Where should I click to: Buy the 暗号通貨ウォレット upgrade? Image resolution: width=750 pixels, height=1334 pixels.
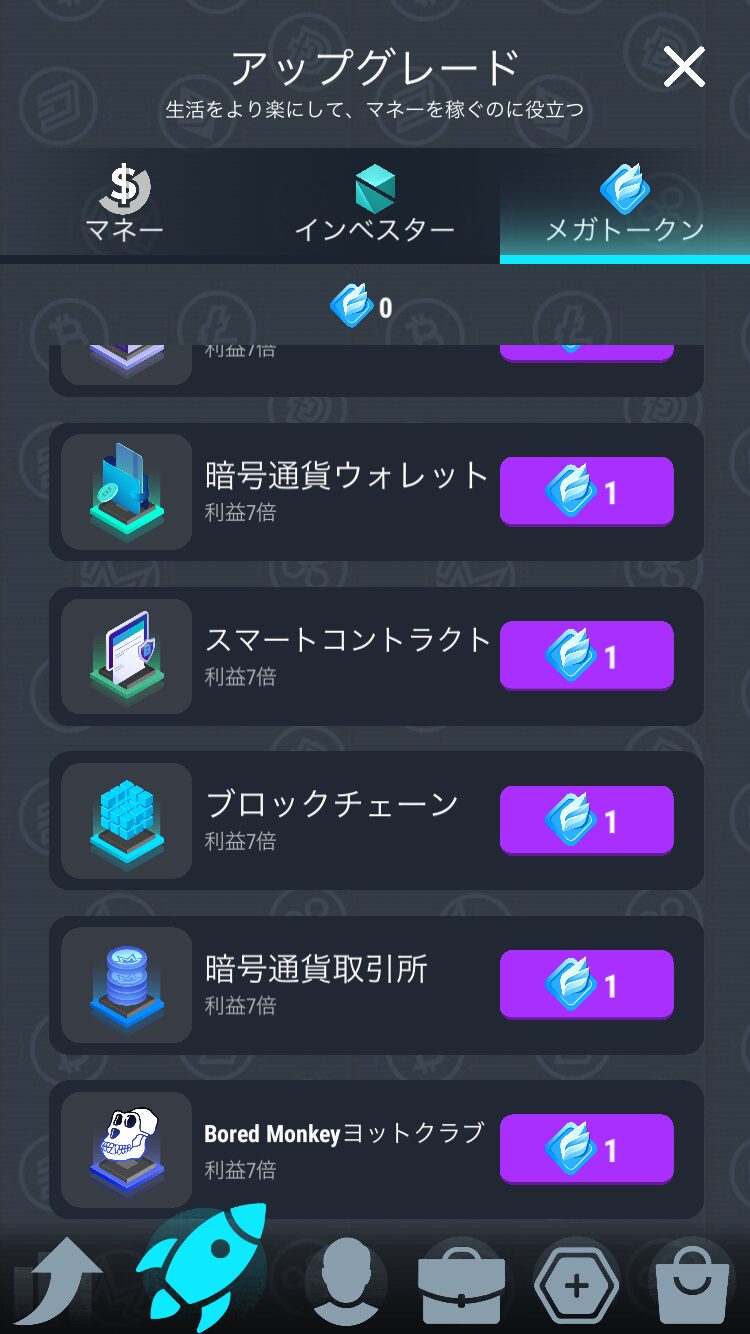tap(587, 491)
